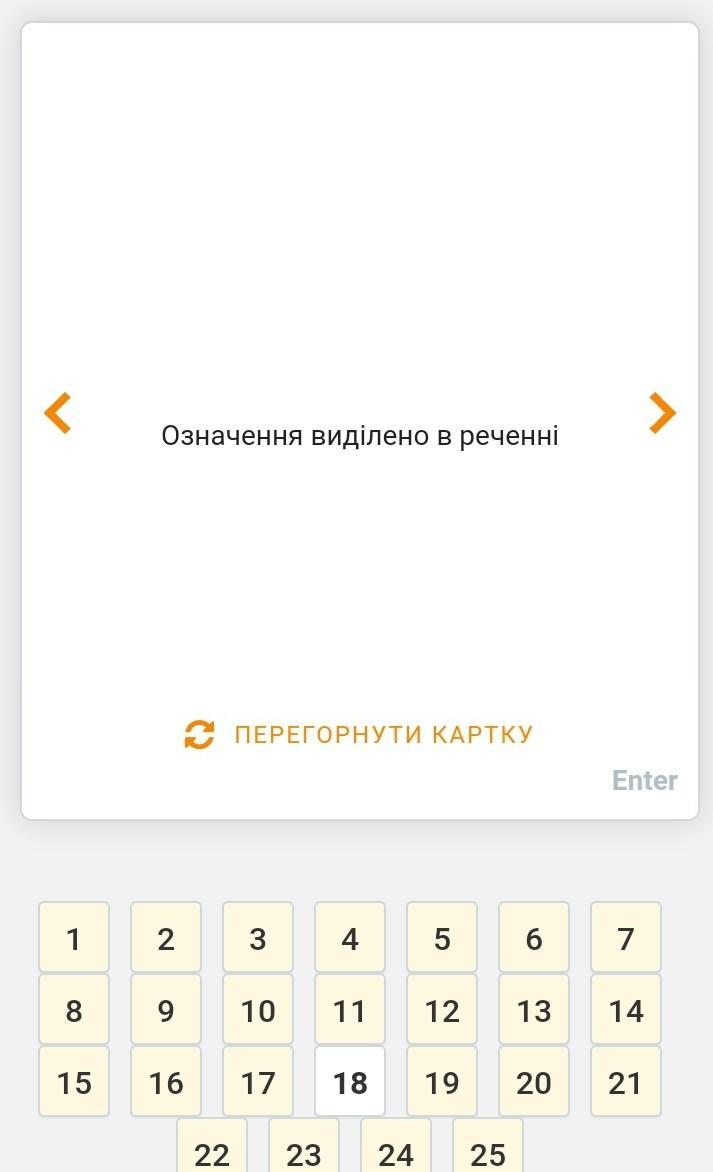This screenshot has height=1172, width=713.
Task: Select card number 14
Action: click(626, 1010)
